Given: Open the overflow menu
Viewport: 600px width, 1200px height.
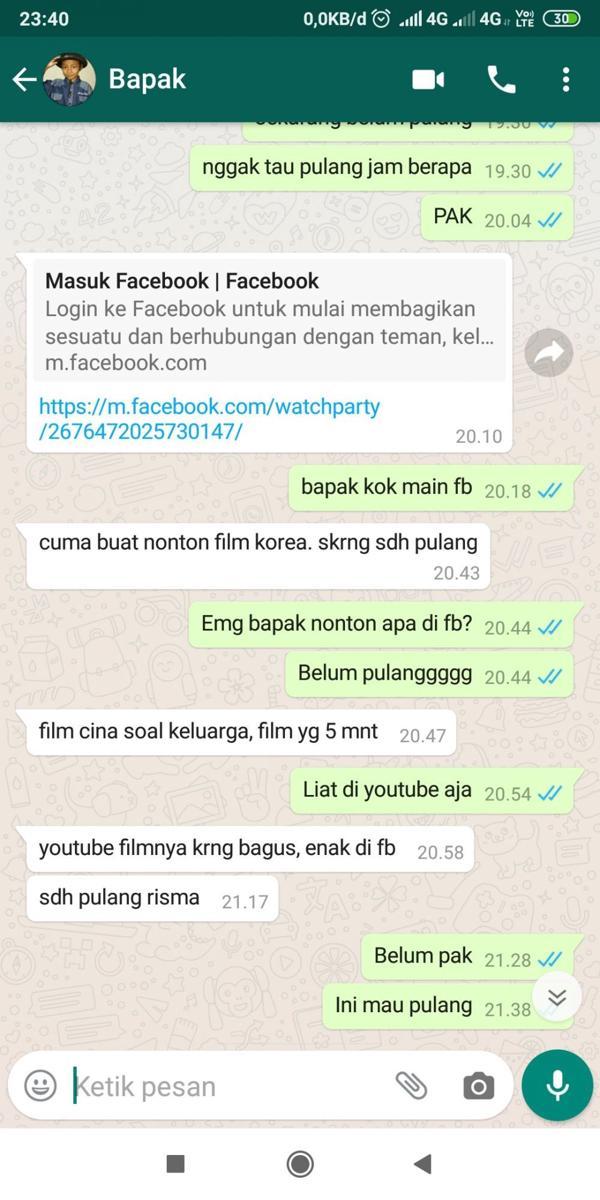Looking at the screenshot, I should pos(566,80).
